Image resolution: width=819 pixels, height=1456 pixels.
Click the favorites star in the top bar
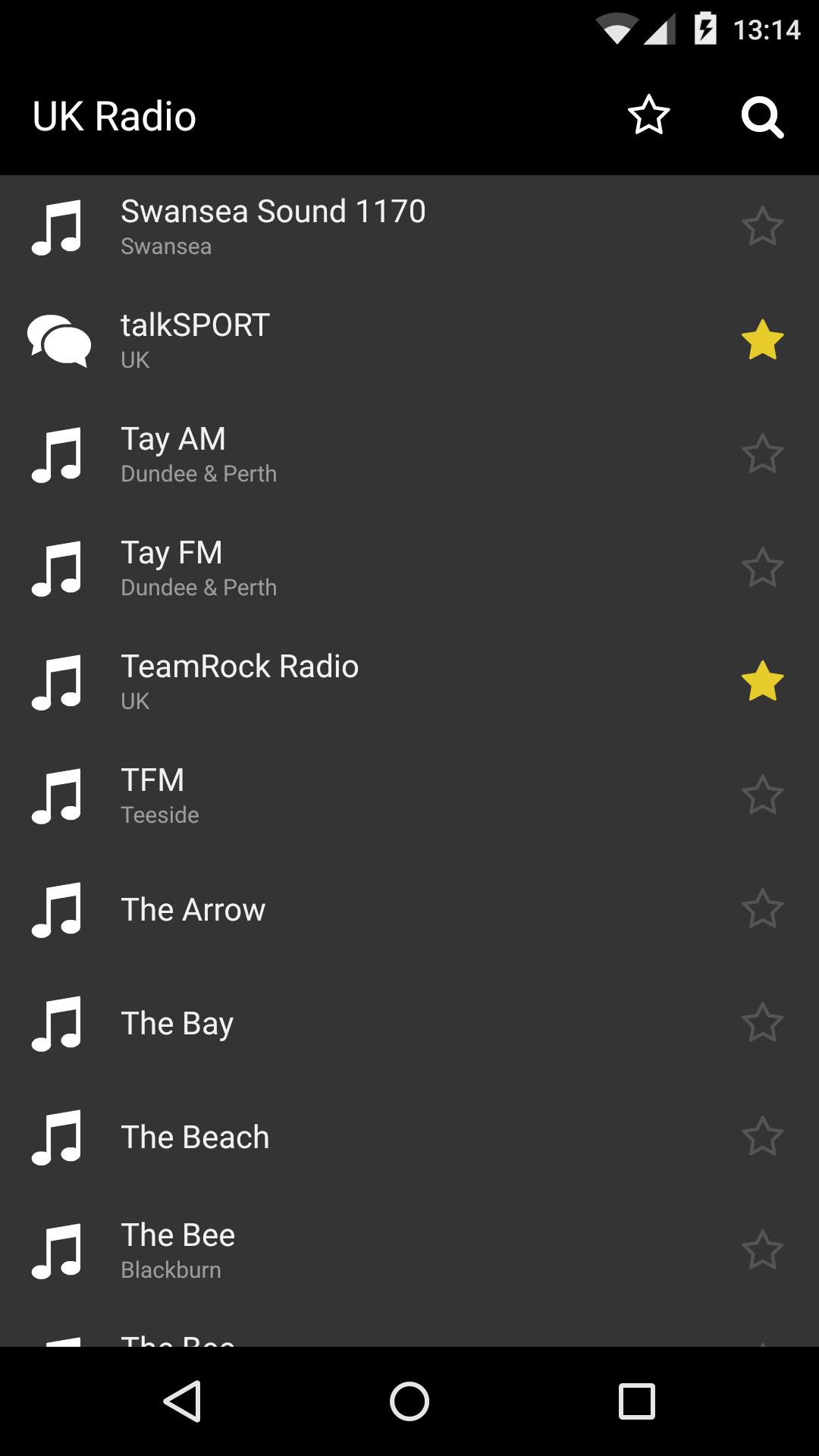648,117
